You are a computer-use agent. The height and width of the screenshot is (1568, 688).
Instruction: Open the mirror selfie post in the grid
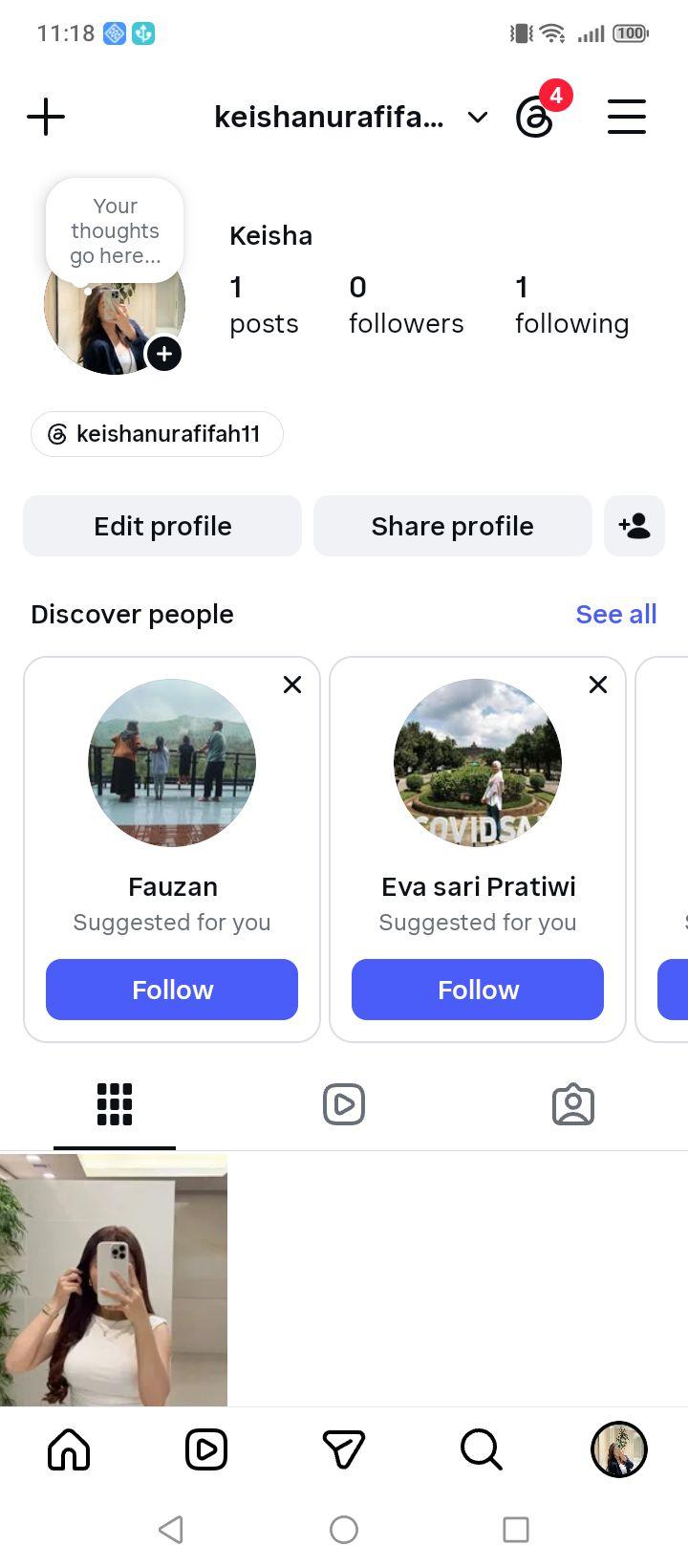click(x=114, y=1279)
